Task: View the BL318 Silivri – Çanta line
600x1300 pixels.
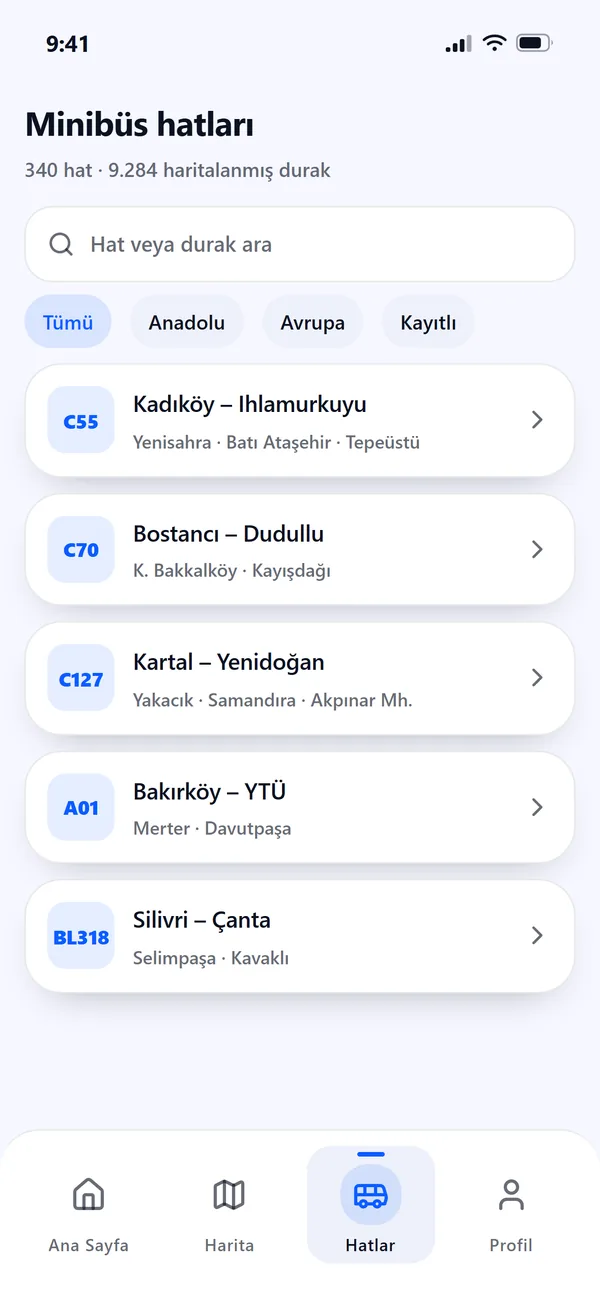Action: click(300, 936)
